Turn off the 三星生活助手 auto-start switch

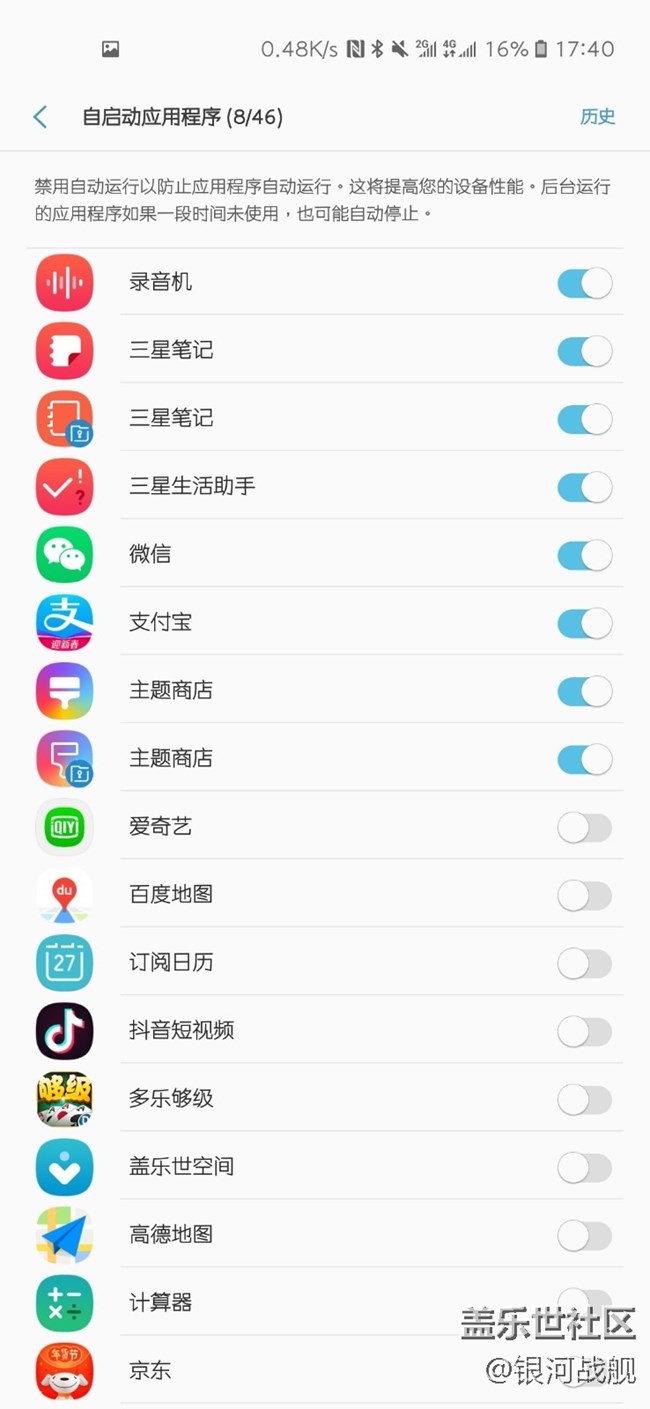(584, 487)
